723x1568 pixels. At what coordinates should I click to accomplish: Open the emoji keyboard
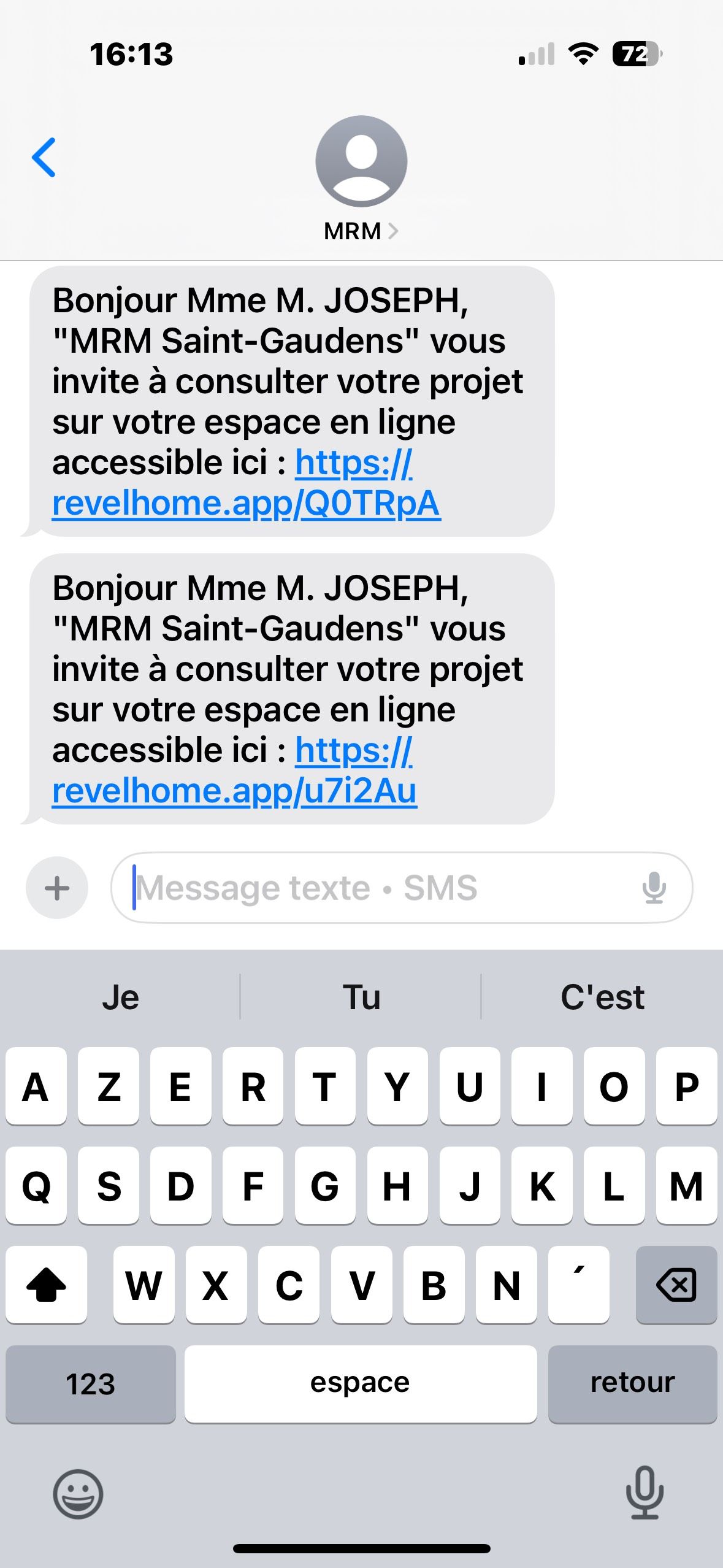78,1494
